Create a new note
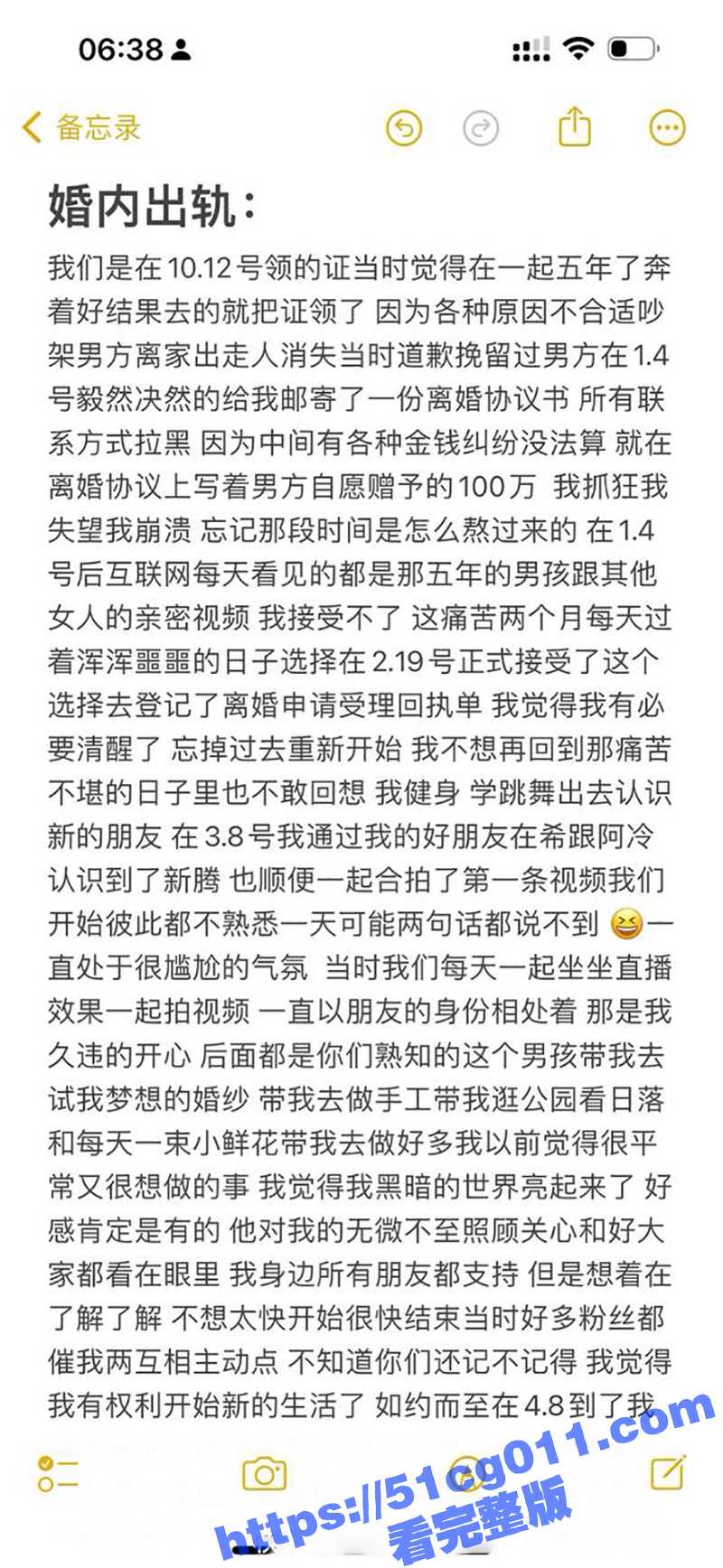The image size is (723, 1568). pyautogui.click(x=668, y=1473)
